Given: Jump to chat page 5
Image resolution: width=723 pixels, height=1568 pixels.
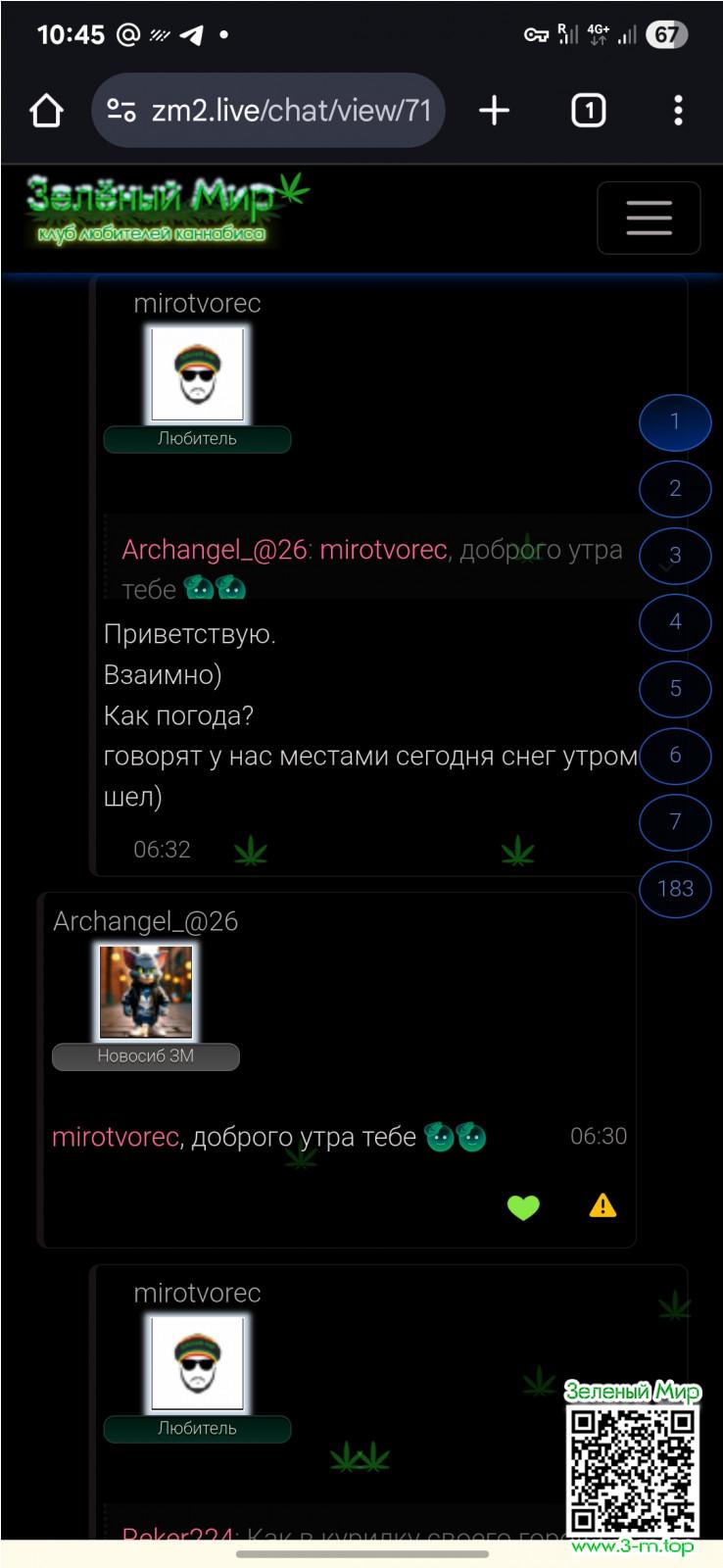Looking at the screenshot, I should (x=674, y=688).
